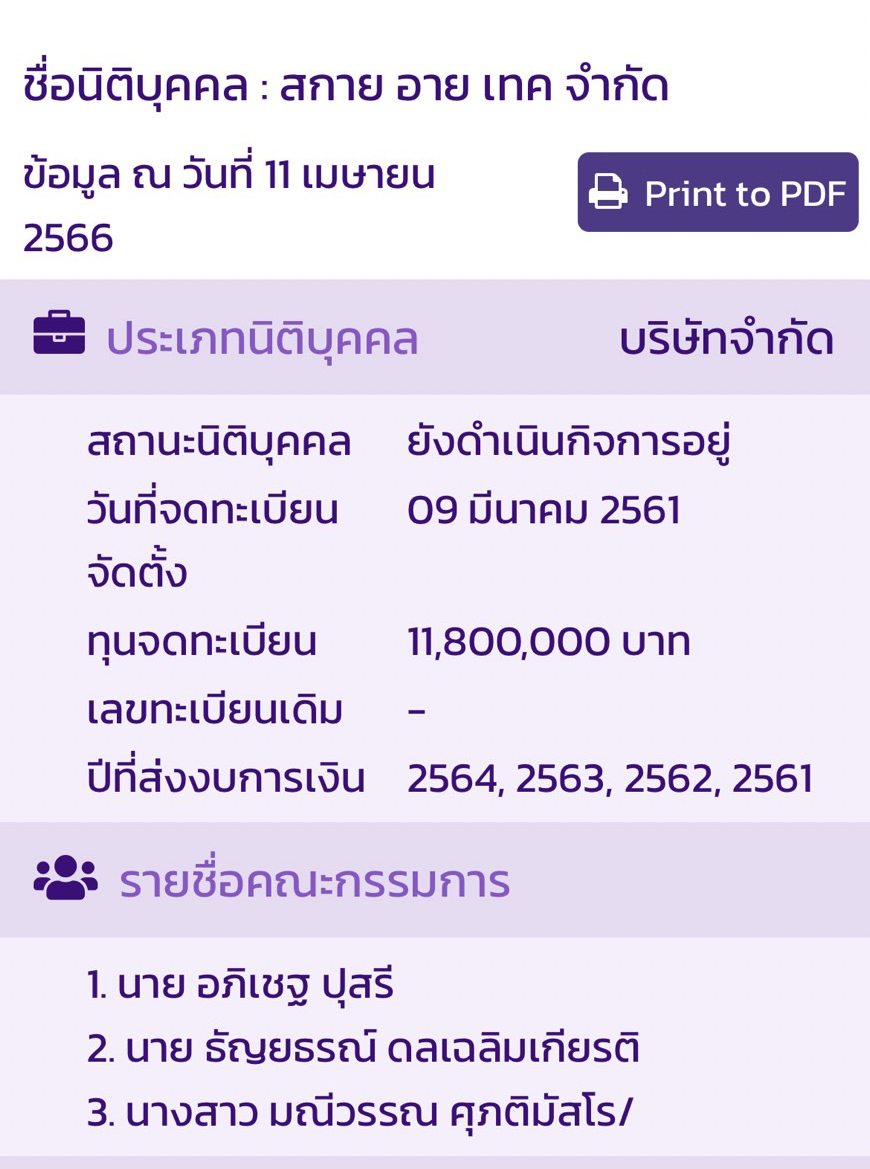
Task: Expand the รายชื่อคณะกรรมการ section header
Action: pyautogui.click(x=310, y=881)
